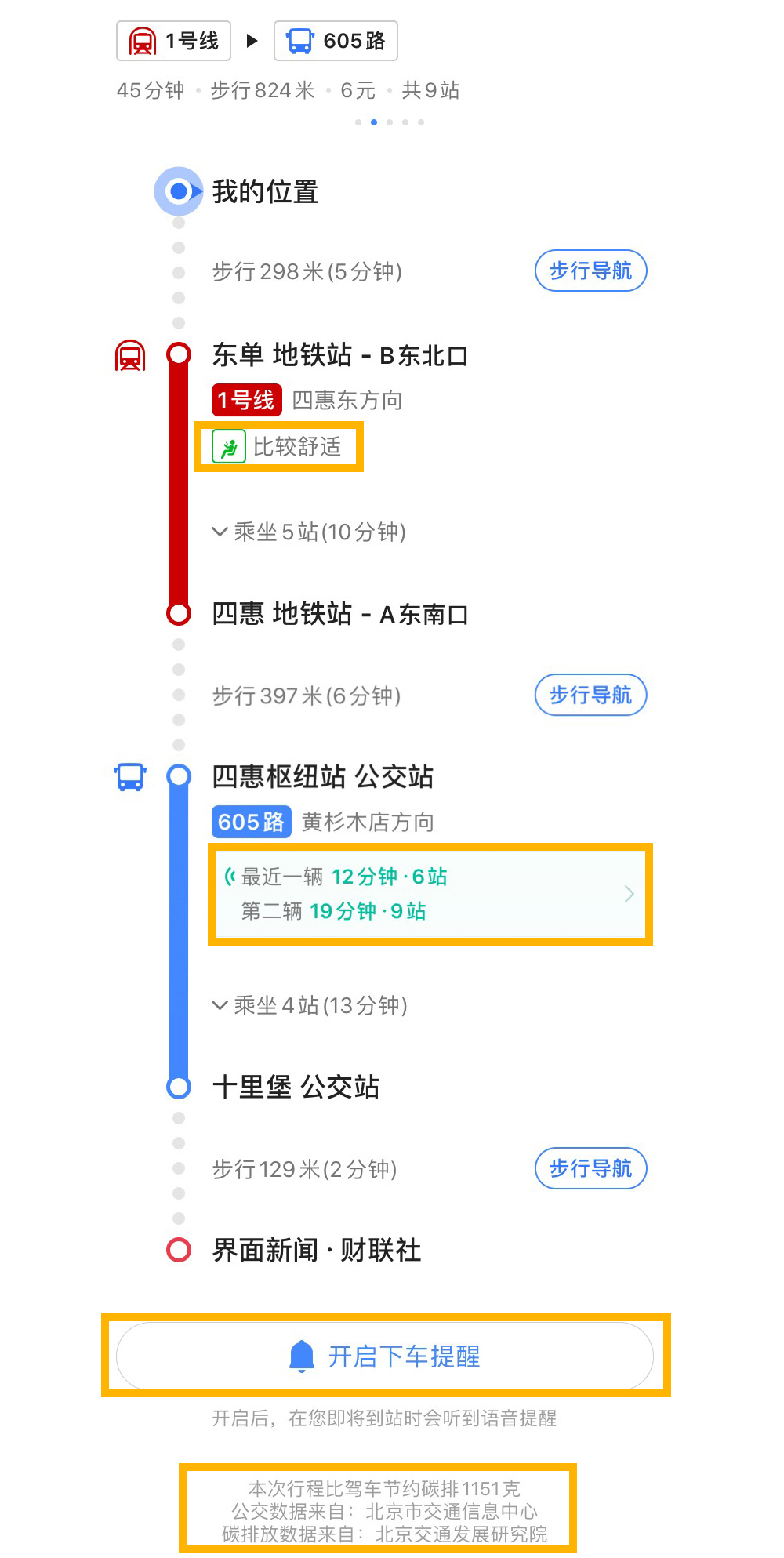Tap the route page indicator dots
This screenshot has height=1558, width=784.
[x=390, y=122]
